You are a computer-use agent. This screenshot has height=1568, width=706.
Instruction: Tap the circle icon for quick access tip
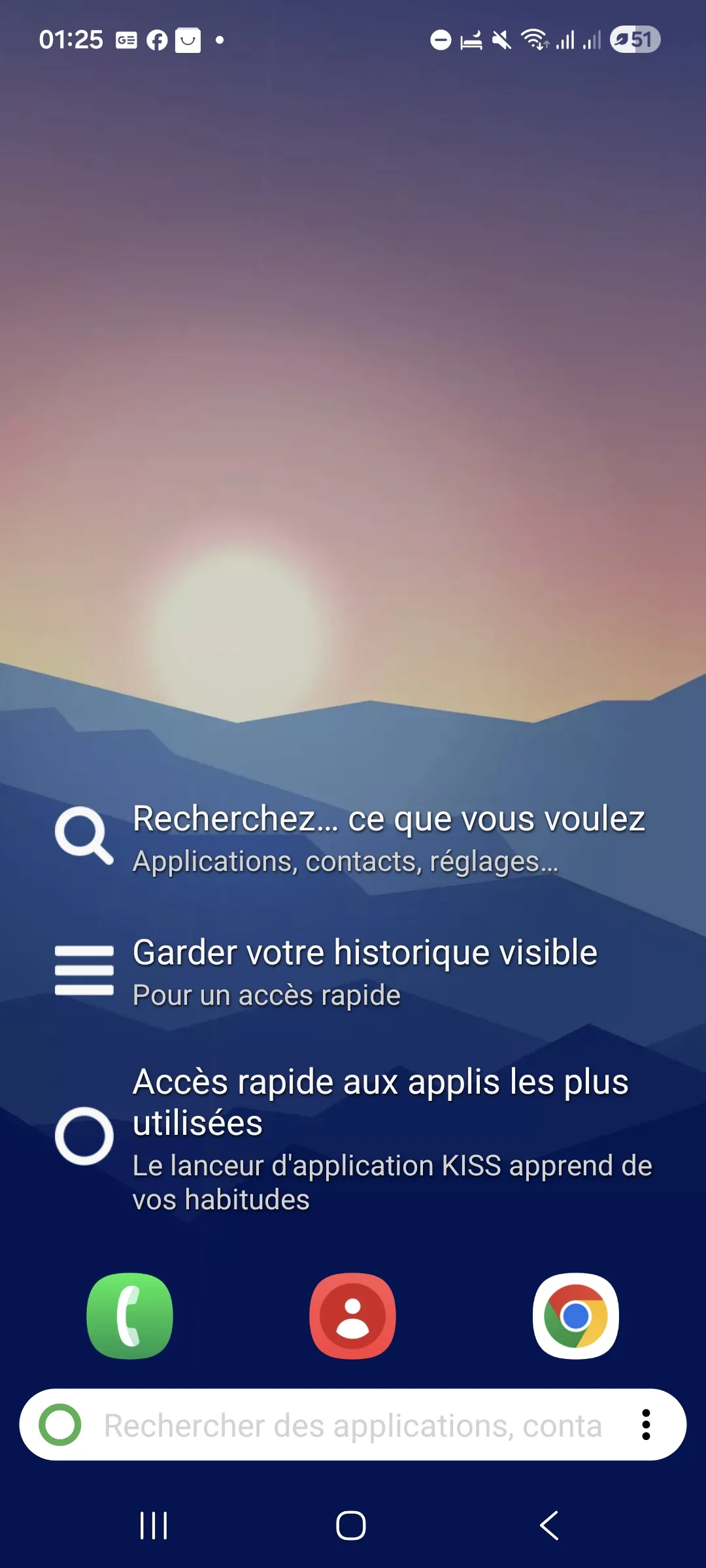84,1135
